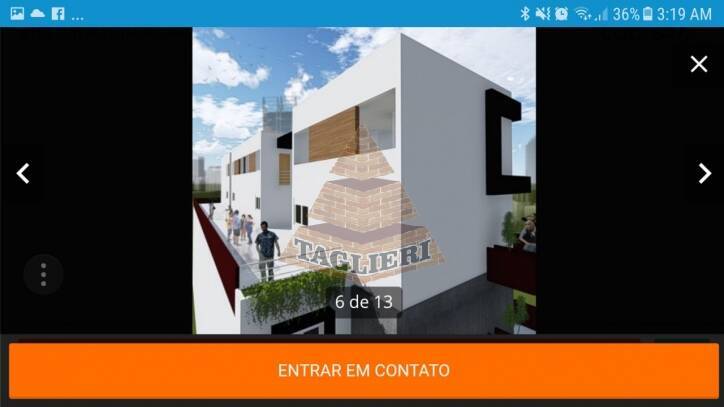The image size is (724, 407).
Task: Tap the Entrar em Contato button
Action: [x=363, y=370]
